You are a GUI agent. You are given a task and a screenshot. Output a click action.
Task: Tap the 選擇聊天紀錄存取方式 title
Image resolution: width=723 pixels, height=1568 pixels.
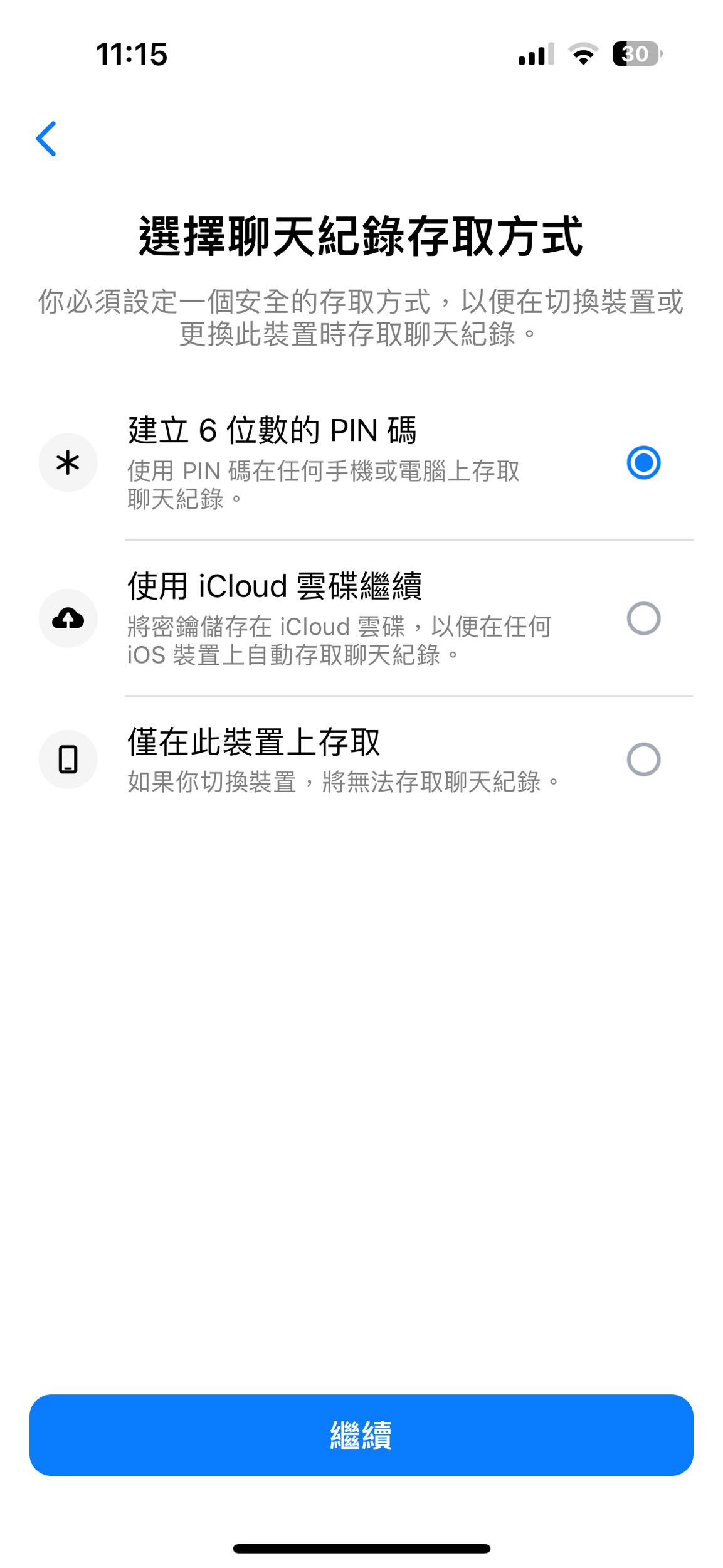click(361, 235)
